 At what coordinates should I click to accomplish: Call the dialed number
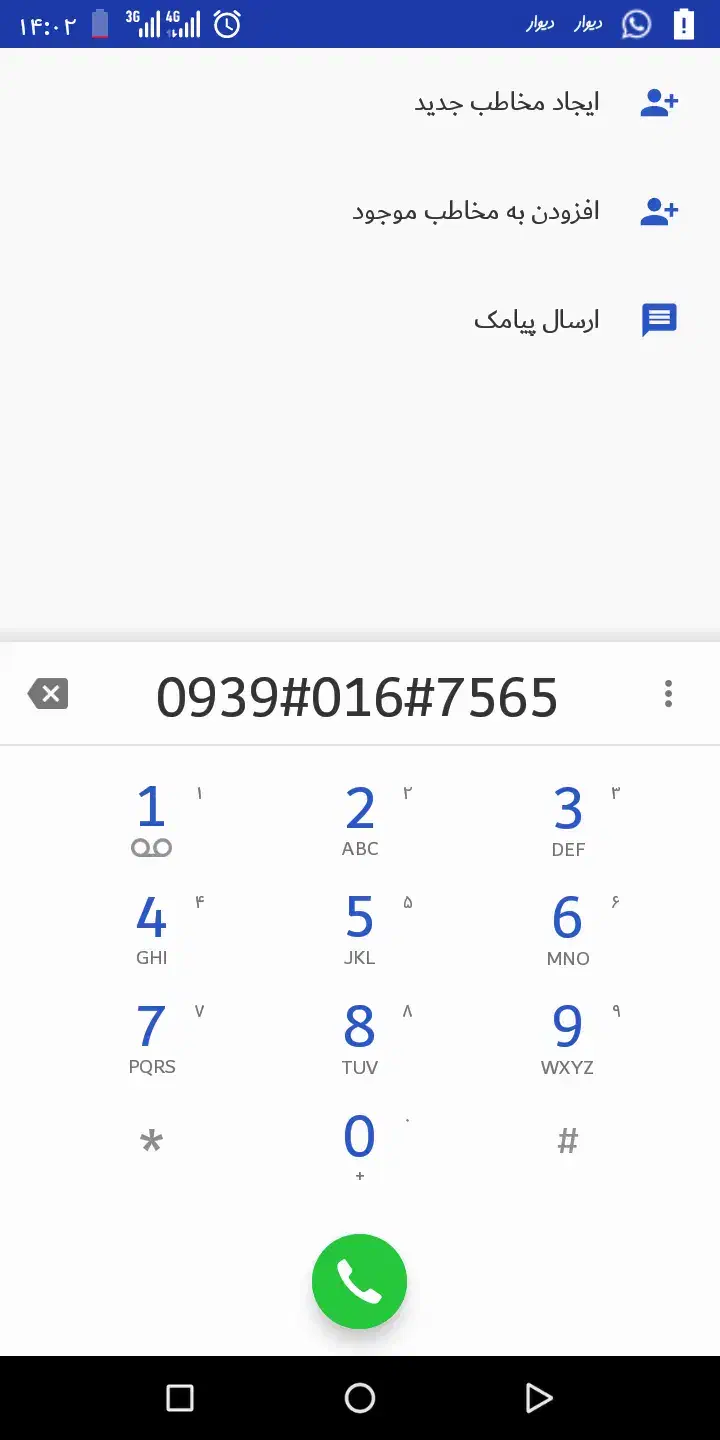360,1282
